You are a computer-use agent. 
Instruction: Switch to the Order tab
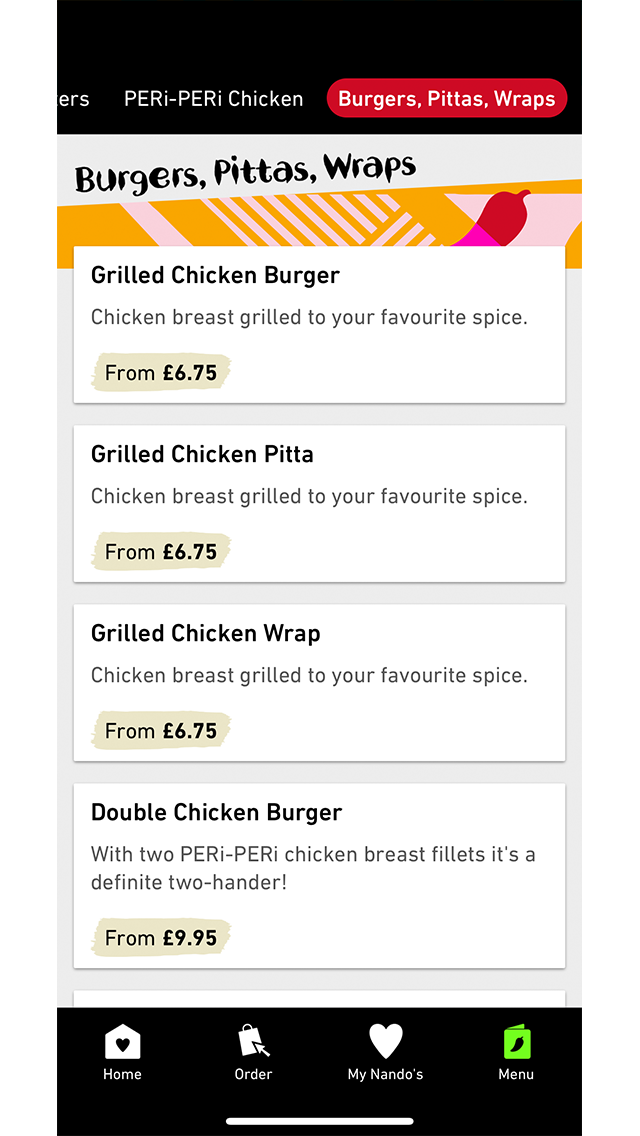(254, 1053)
